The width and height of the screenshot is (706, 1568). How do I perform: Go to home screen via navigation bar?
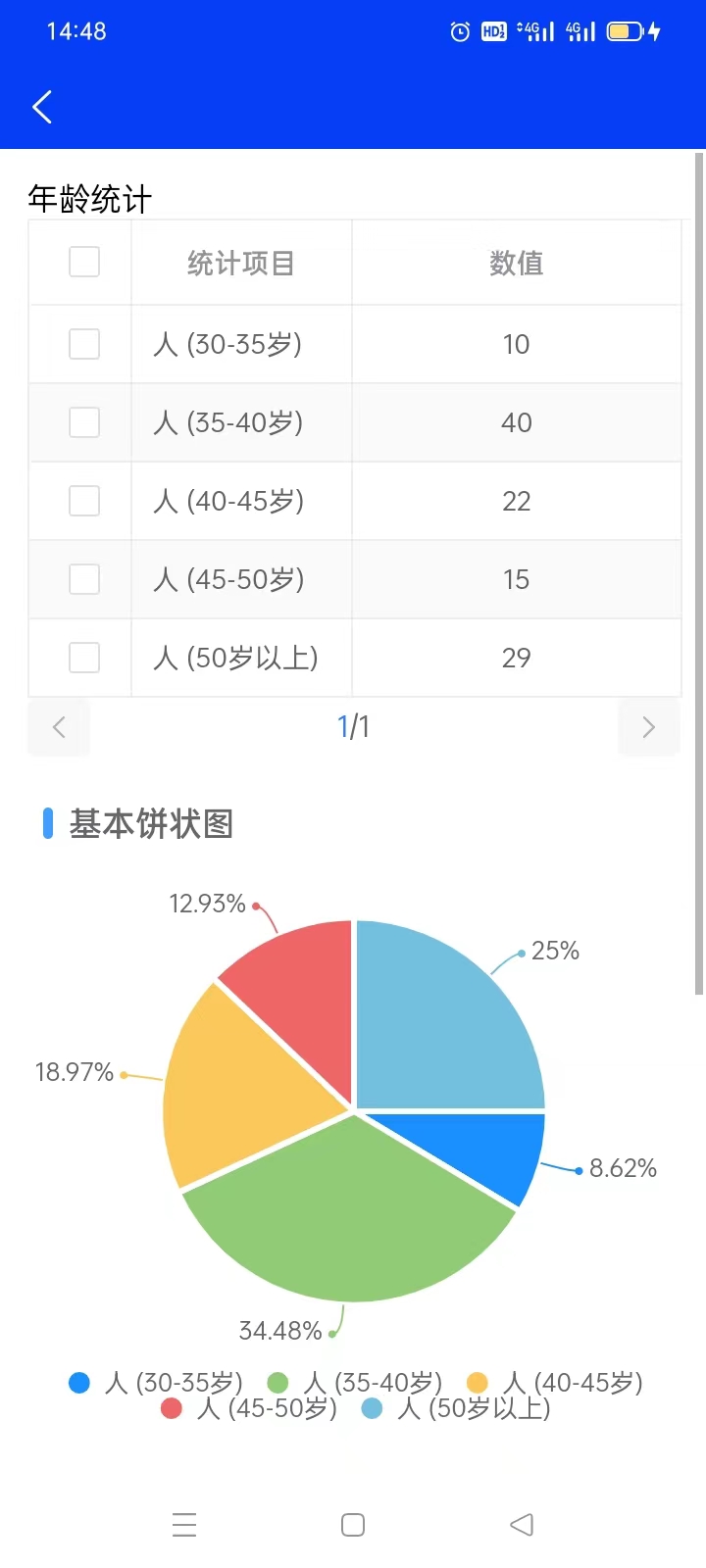click(x=353, y=1525)
